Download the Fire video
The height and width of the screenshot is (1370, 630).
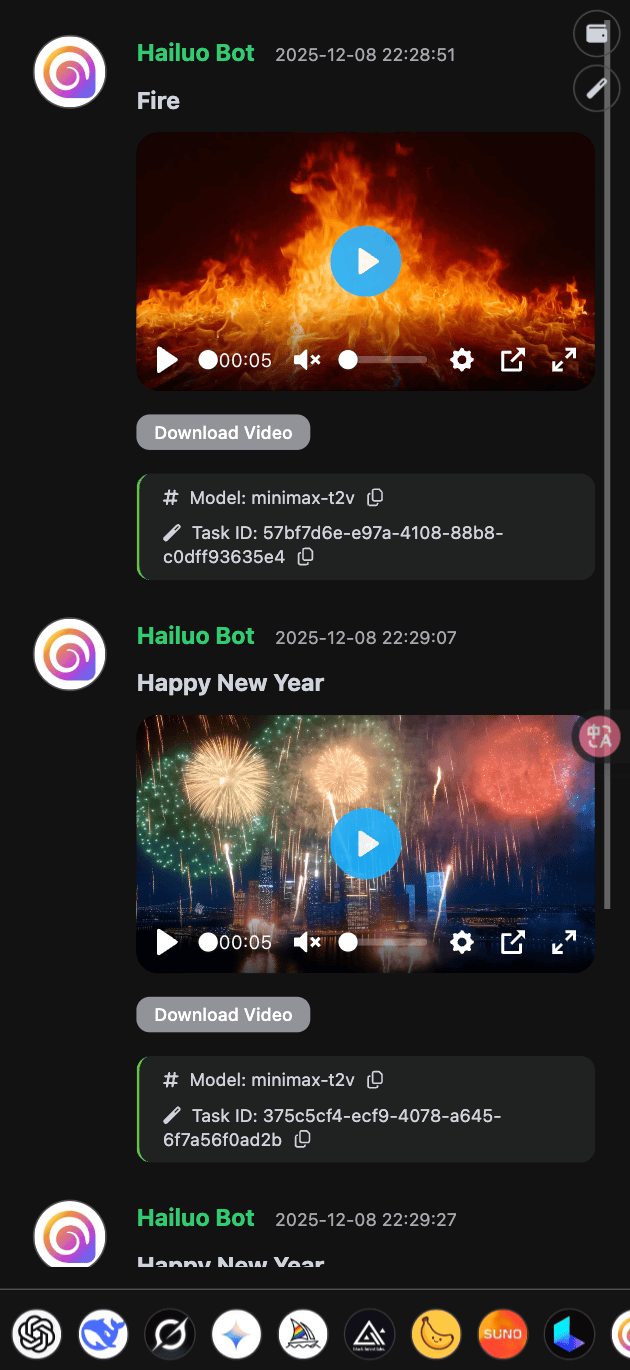pyautogui.click(x=223, y=433)
